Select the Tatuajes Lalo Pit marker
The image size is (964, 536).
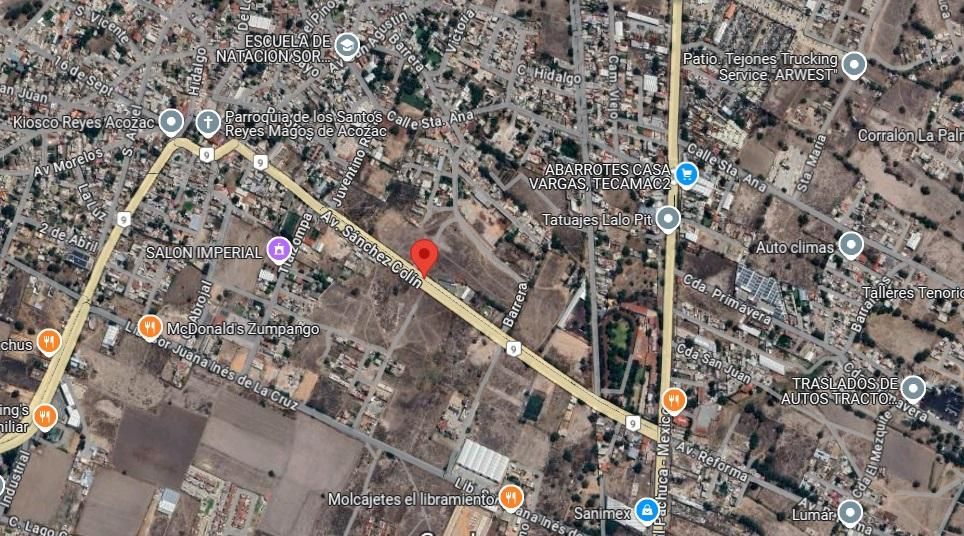(x=668, y=219)
